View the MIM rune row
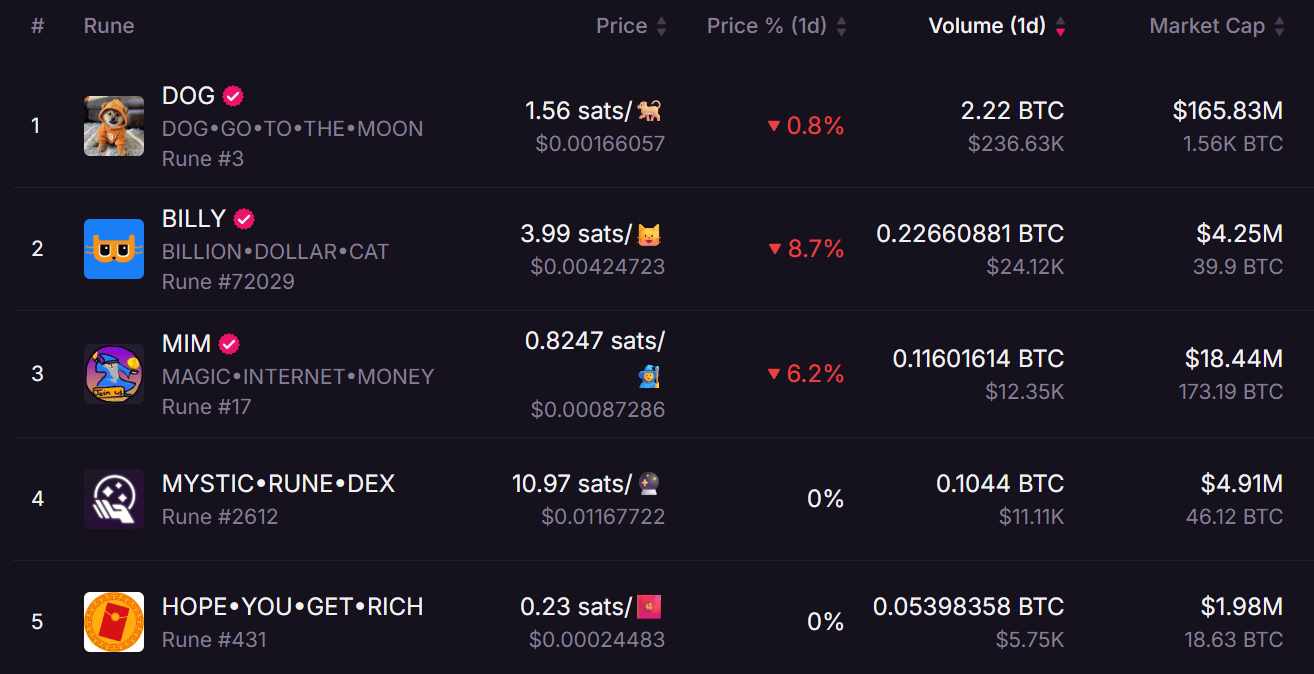The width and height of the screenshot is (1314, 674). pyautogui.click(x=187, y=344)
